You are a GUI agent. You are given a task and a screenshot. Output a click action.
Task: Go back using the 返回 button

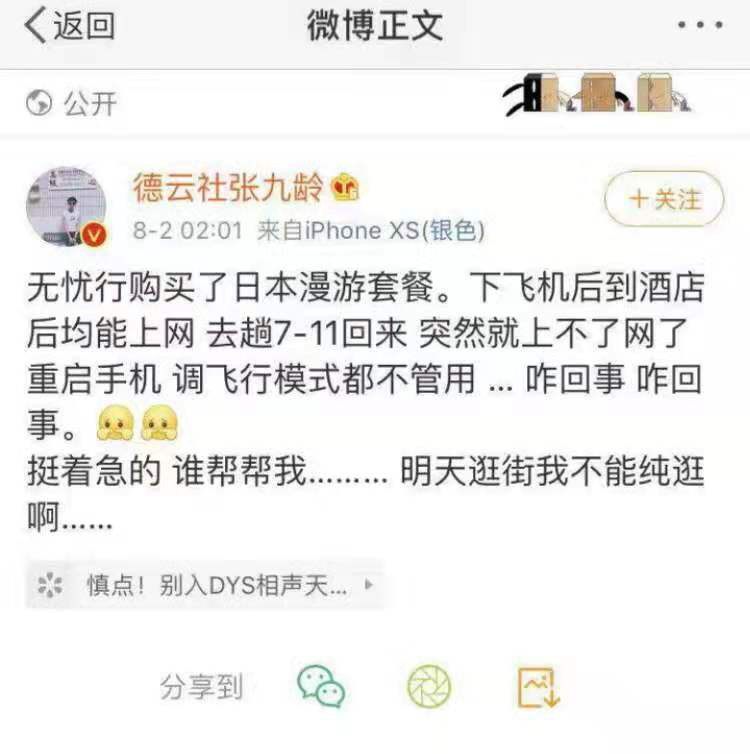tap(69, 27)
